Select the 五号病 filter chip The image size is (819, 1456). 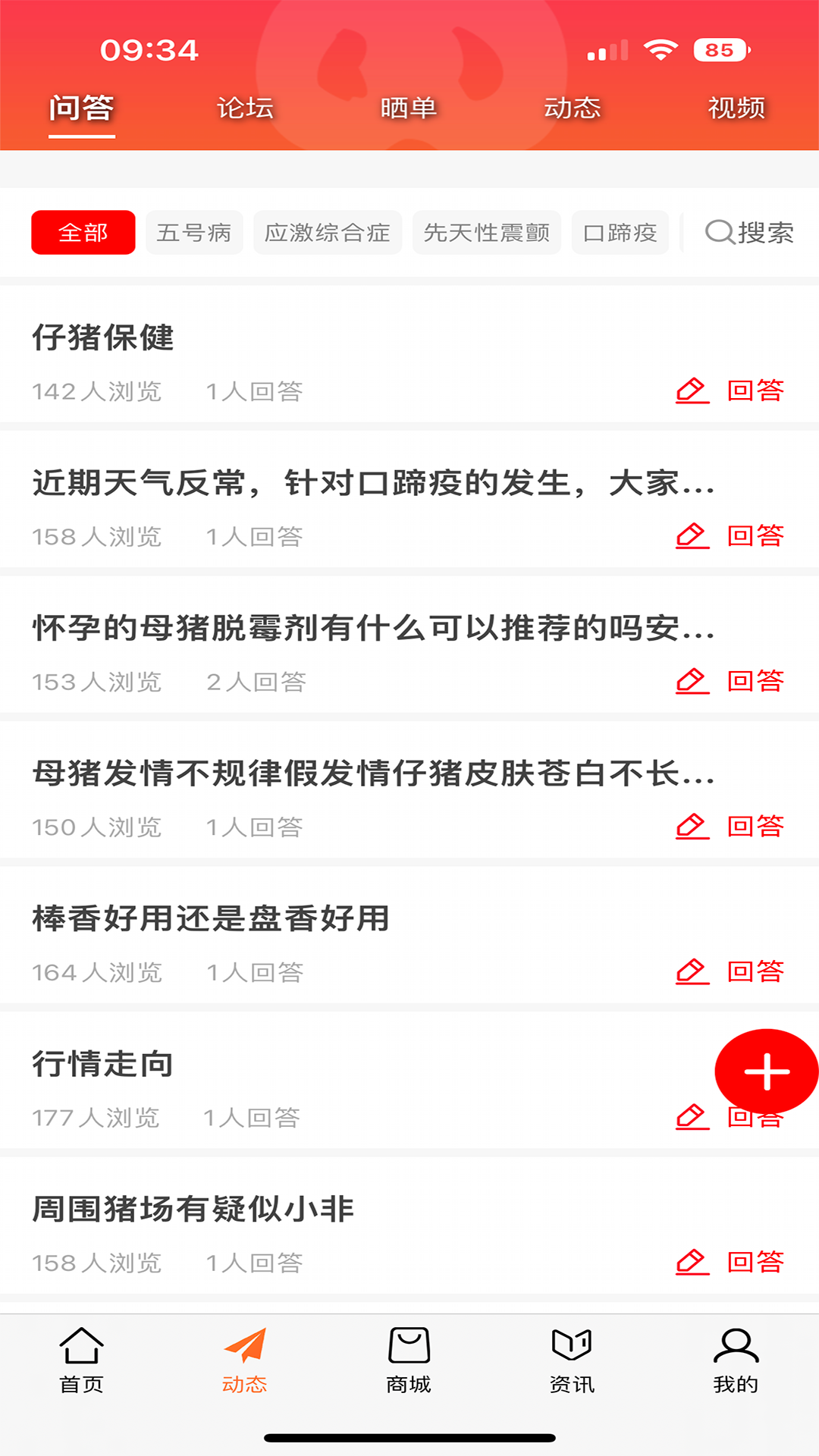point(194,233)
